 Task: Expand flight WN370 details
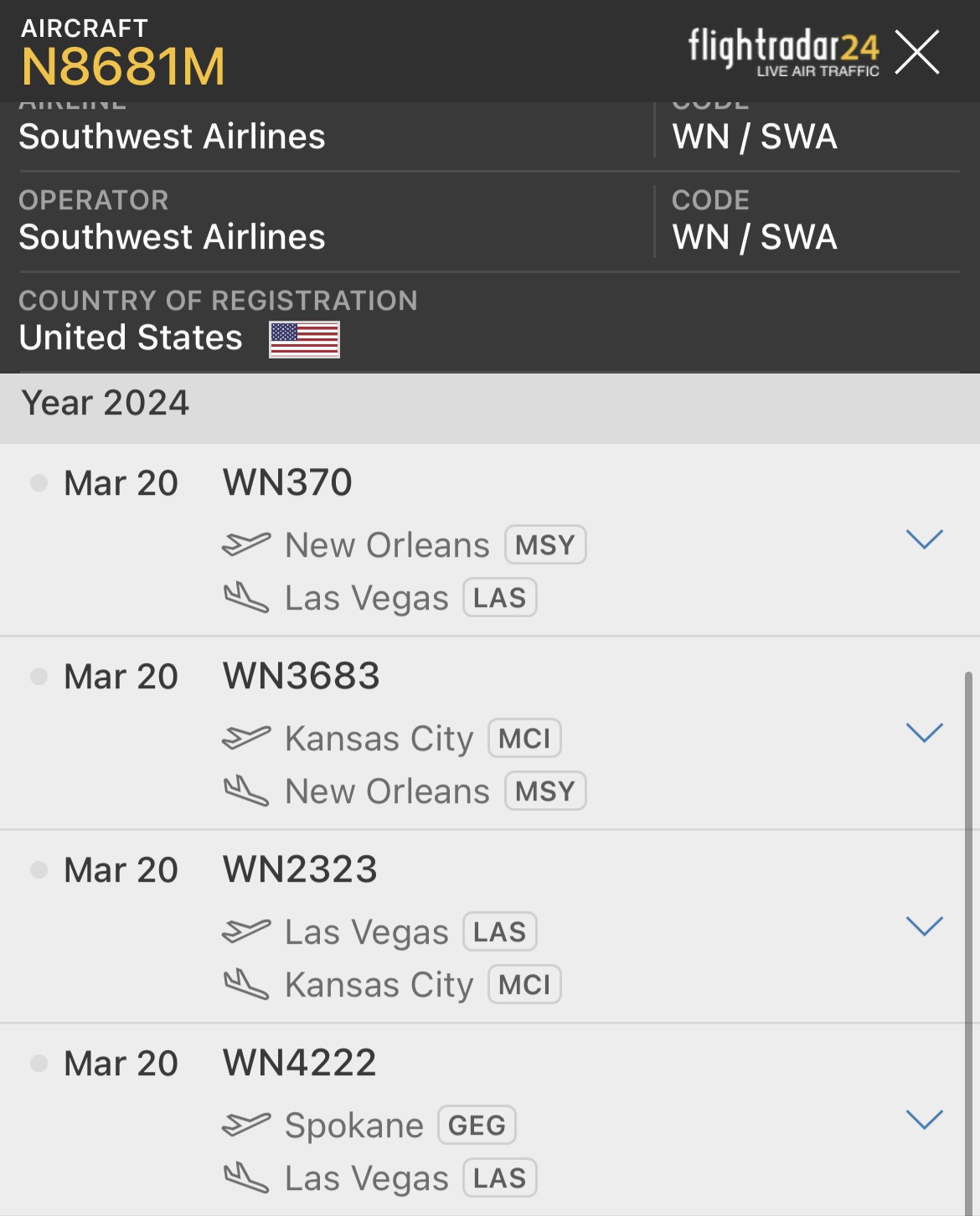(925, 539)
